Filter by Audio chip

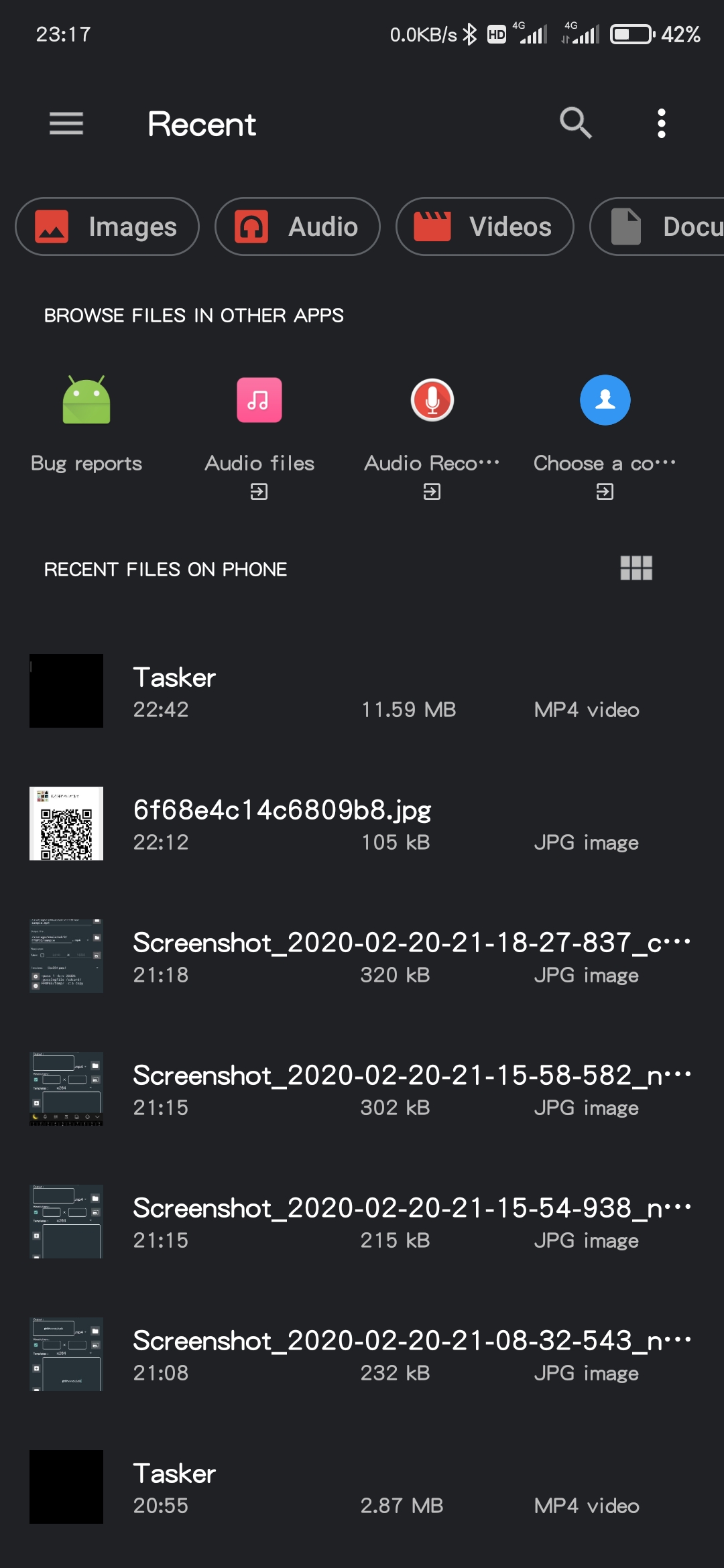297,226
